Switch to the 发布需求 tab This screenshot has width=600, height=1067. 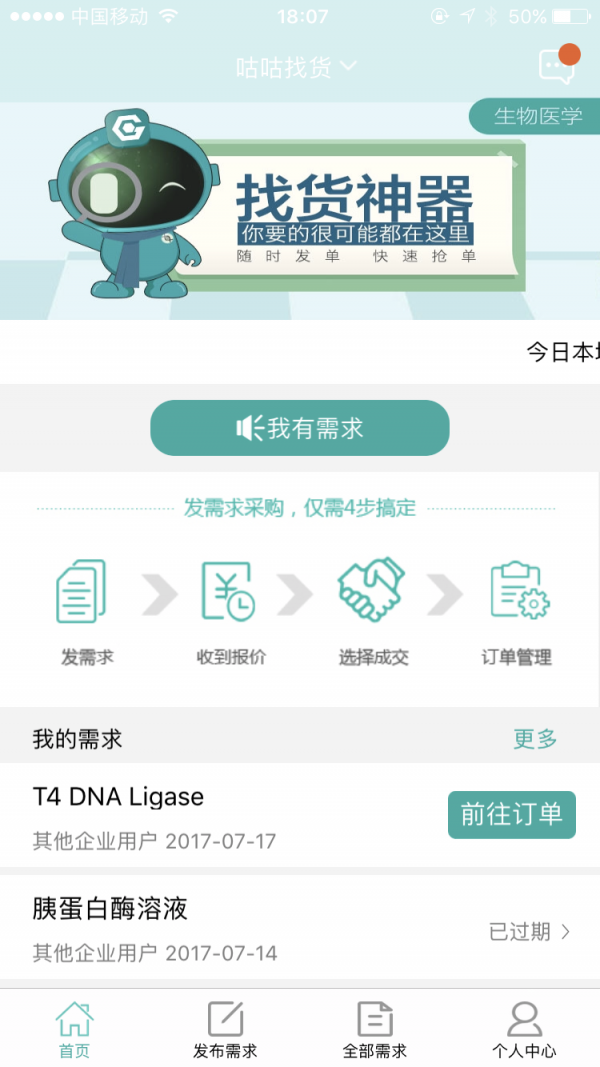coord(225,1030)
